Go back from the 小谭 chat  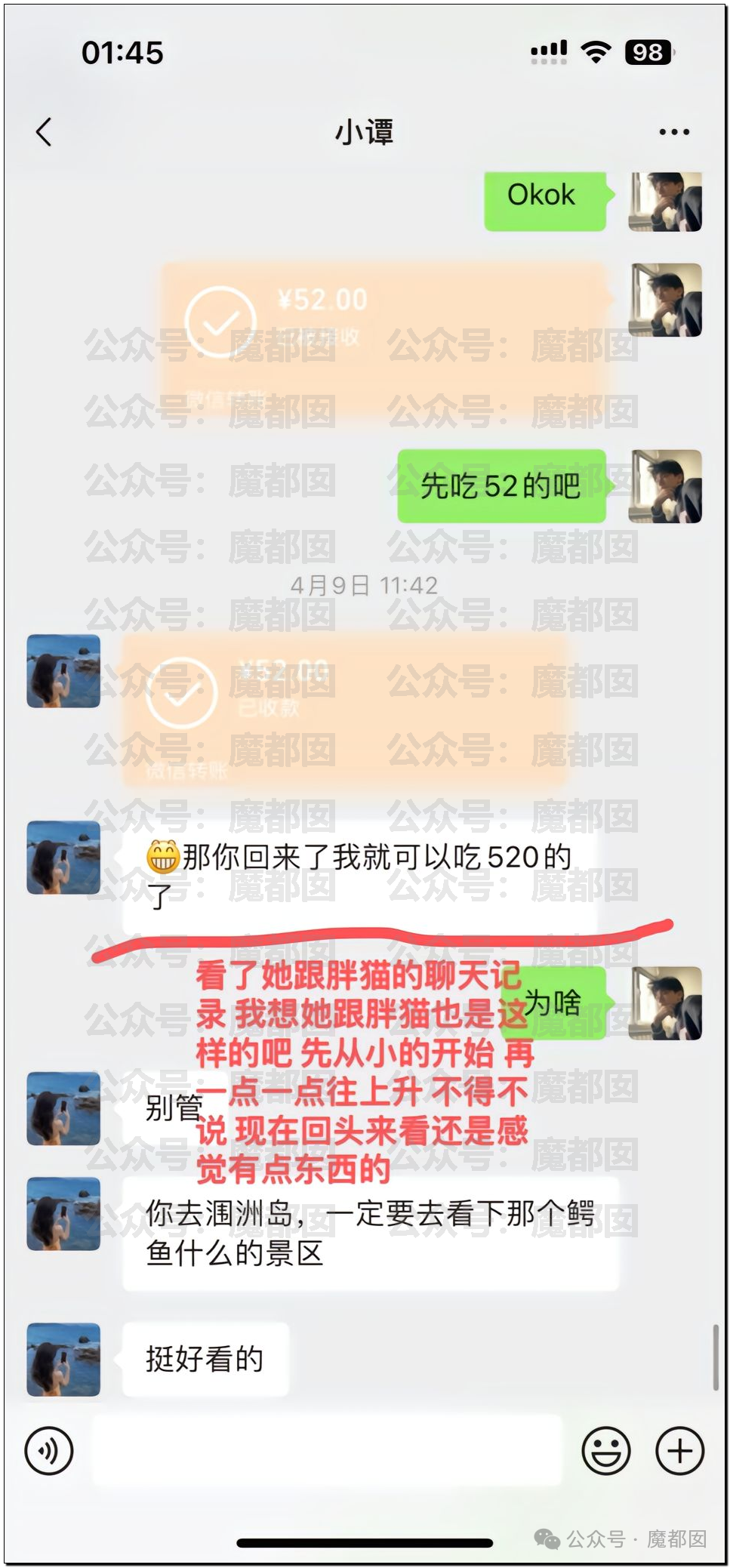click(x=45, y=132)
